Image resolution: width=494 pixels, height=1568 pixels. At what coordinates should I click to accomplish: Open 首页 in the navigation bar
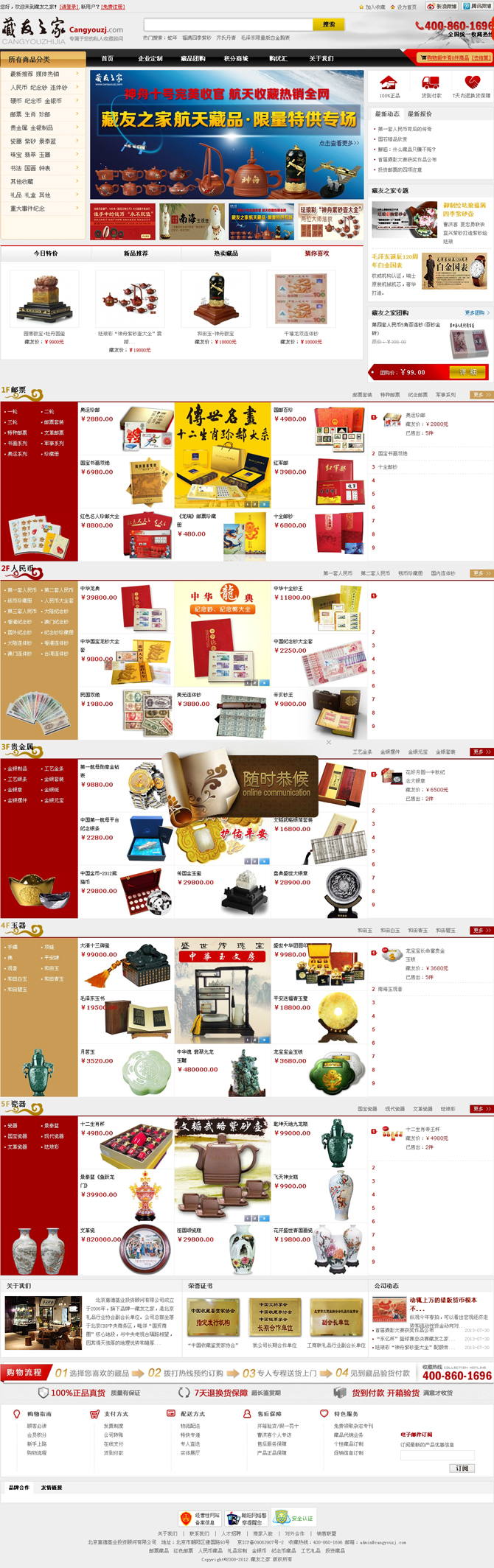108,58
